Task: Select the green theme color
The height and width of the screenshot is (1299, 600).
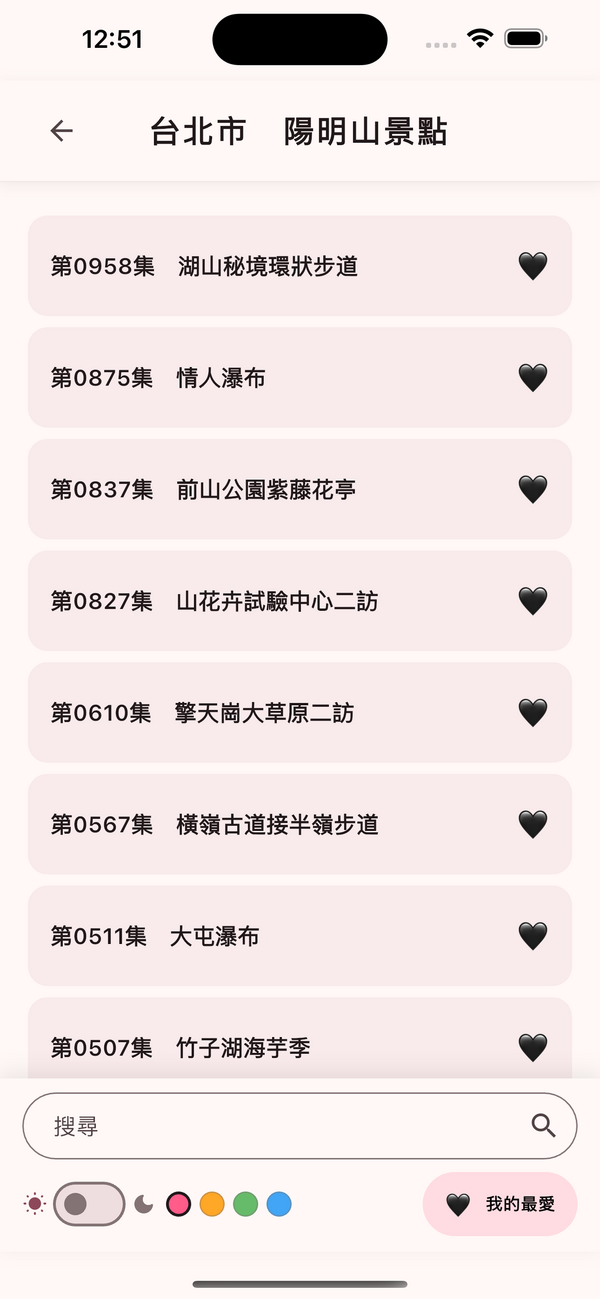Action: click(246, 1204)
